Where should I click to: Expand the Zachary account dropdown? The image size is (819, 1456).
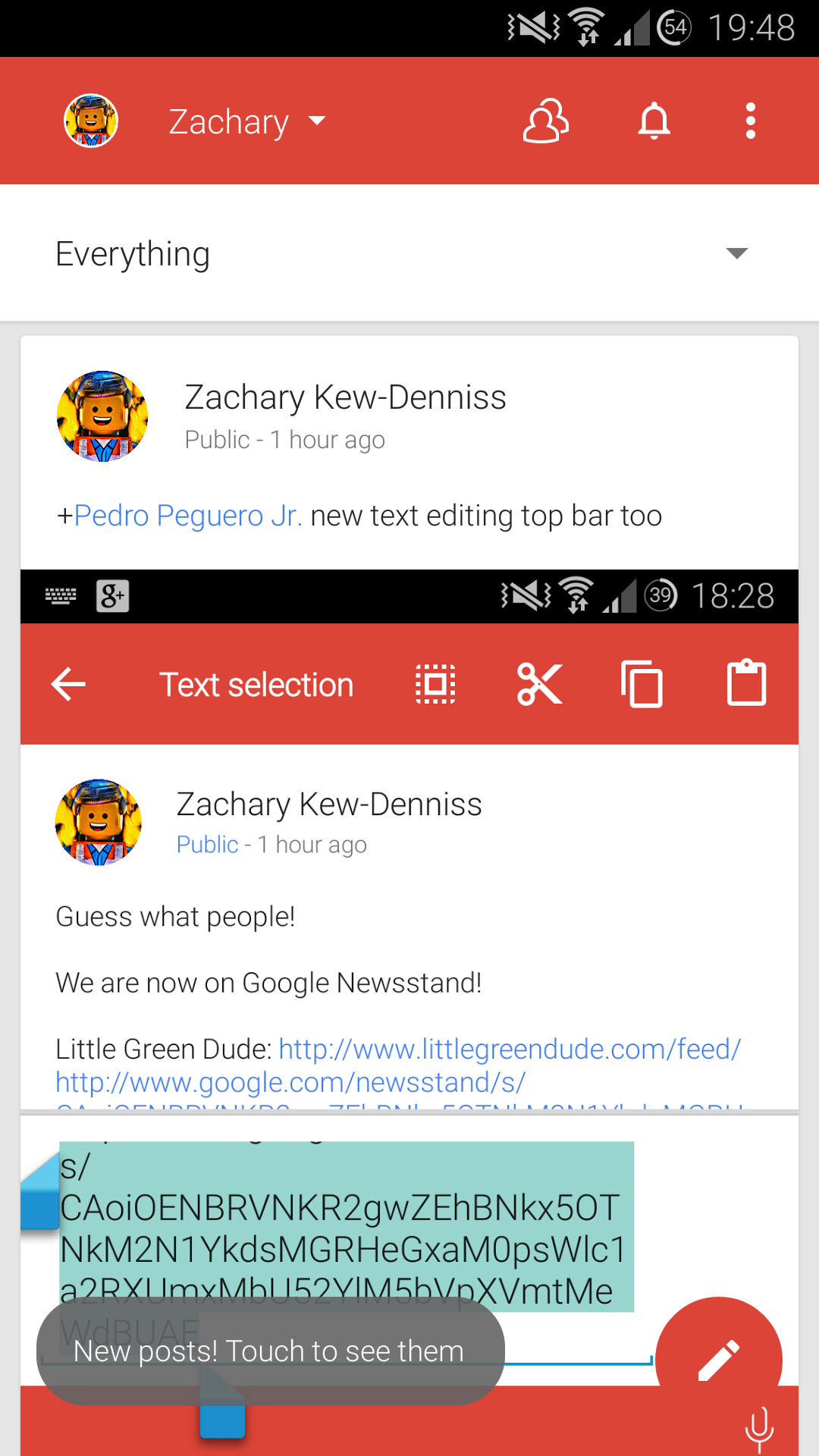click(x=247, y=121)
